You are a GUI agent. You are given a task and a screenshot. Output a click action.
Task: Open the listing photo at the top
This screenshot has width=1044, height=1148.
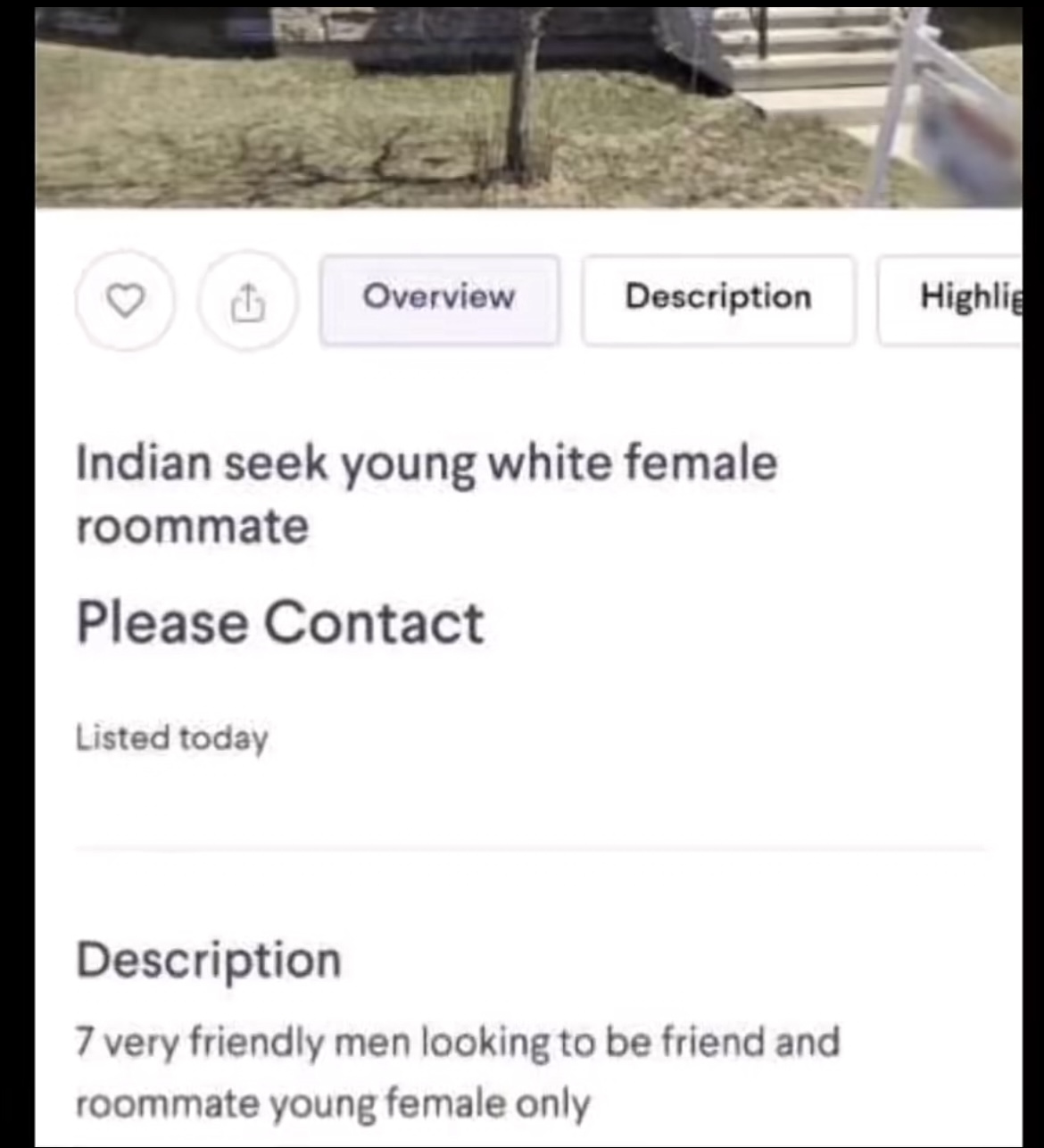526,107
